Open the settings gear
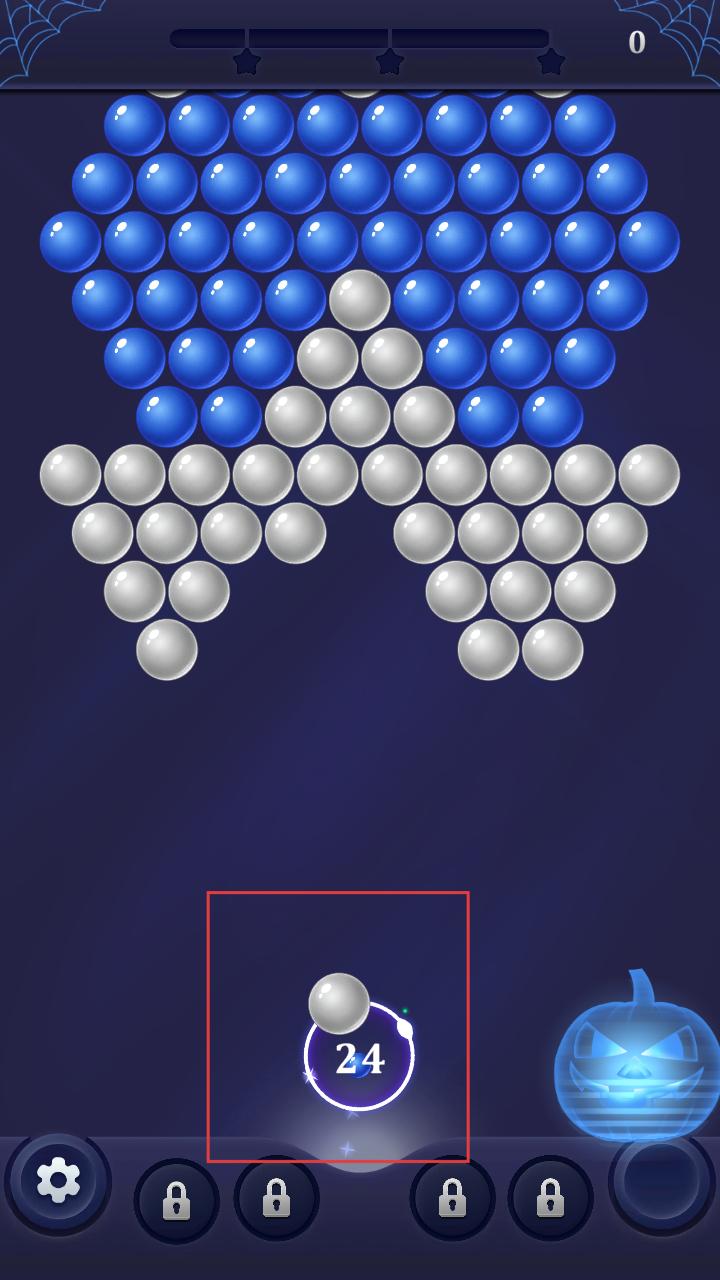 pyautogui.click(x=58, y=1181)
